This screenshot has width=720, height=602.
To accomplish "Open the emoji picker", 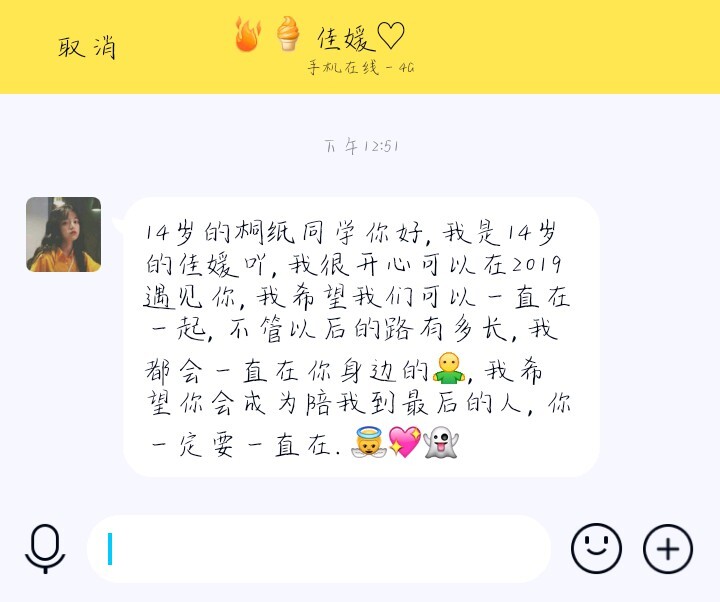I will click(596, 548).
